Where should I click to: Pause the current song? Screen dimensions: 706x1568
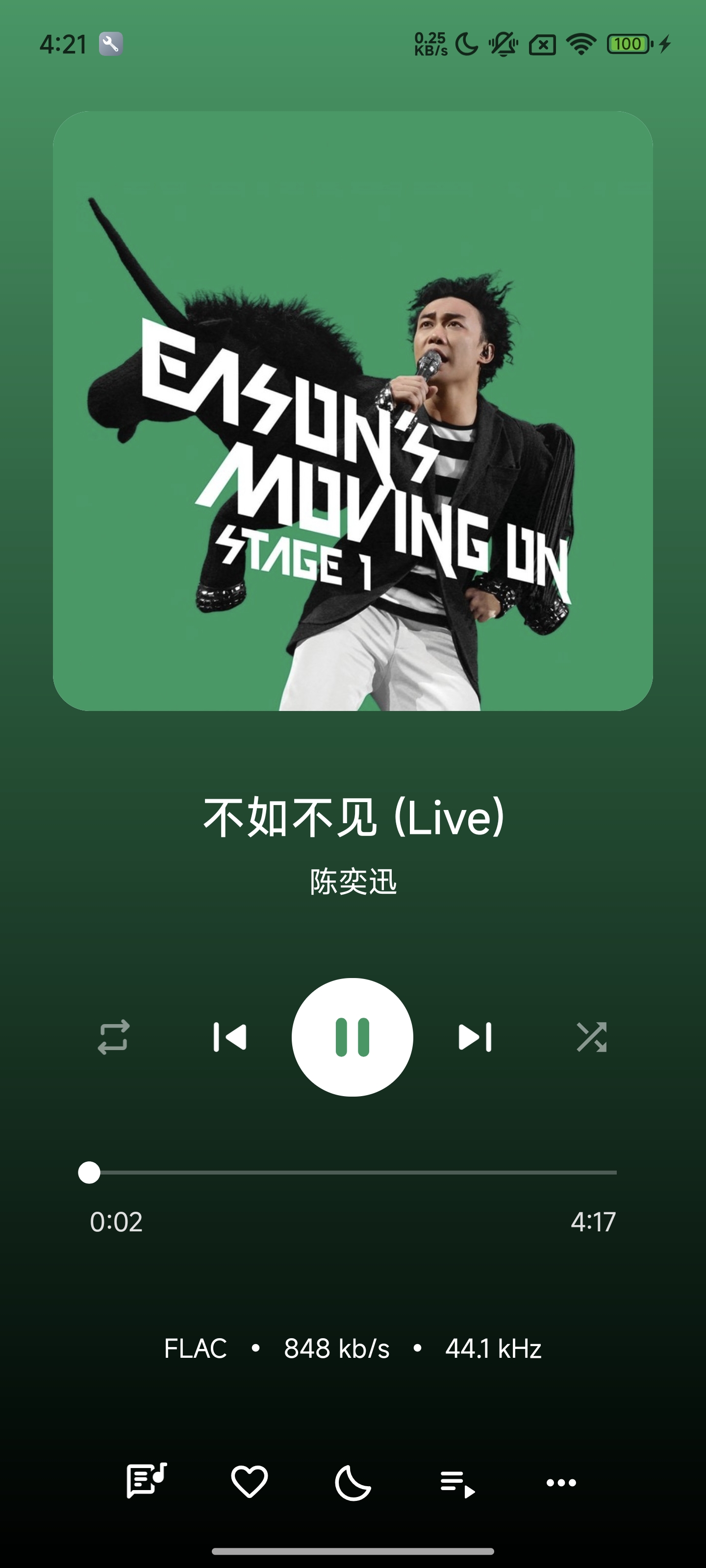[352, 1037]
